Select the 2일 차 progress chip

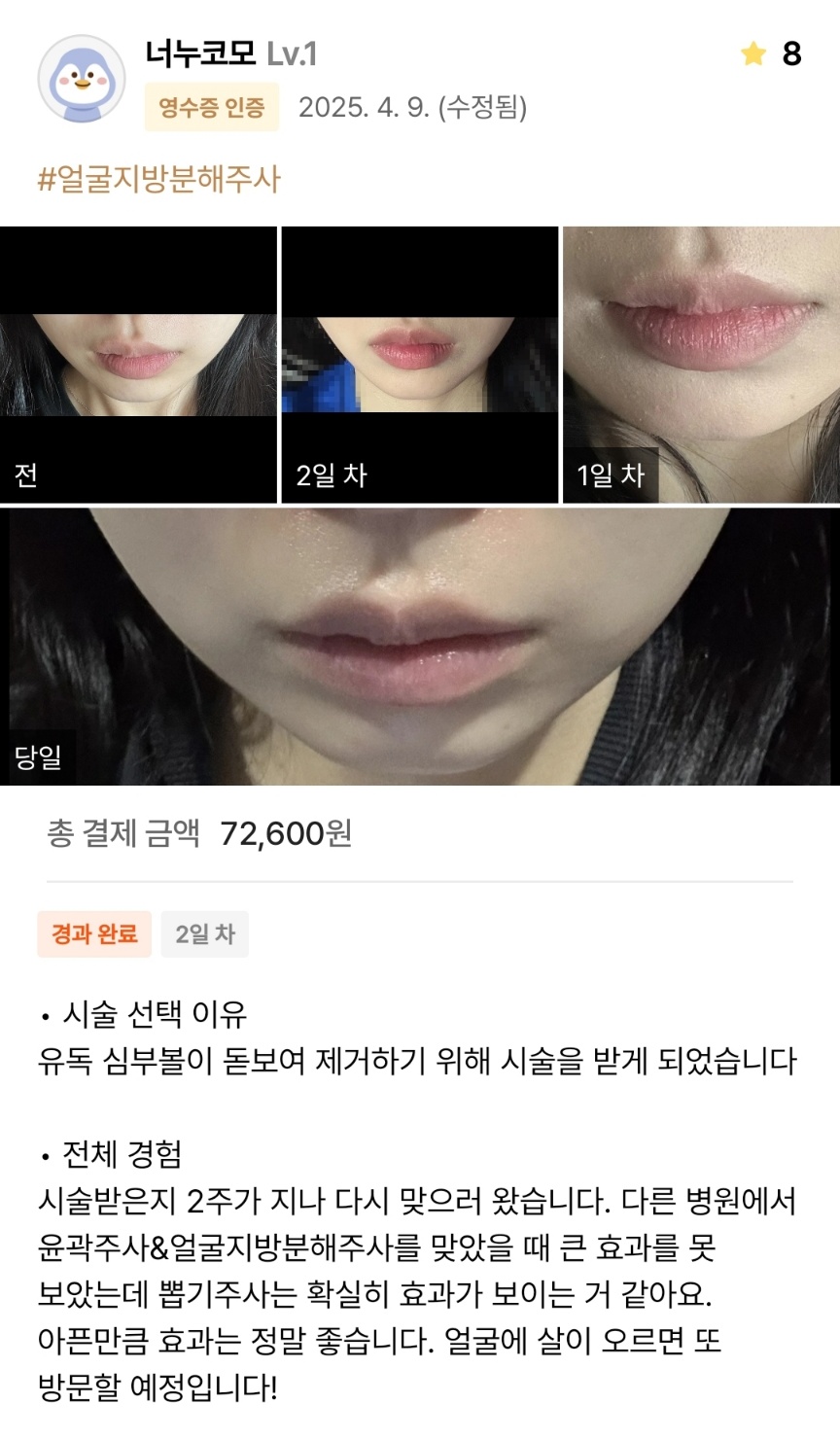205,934
